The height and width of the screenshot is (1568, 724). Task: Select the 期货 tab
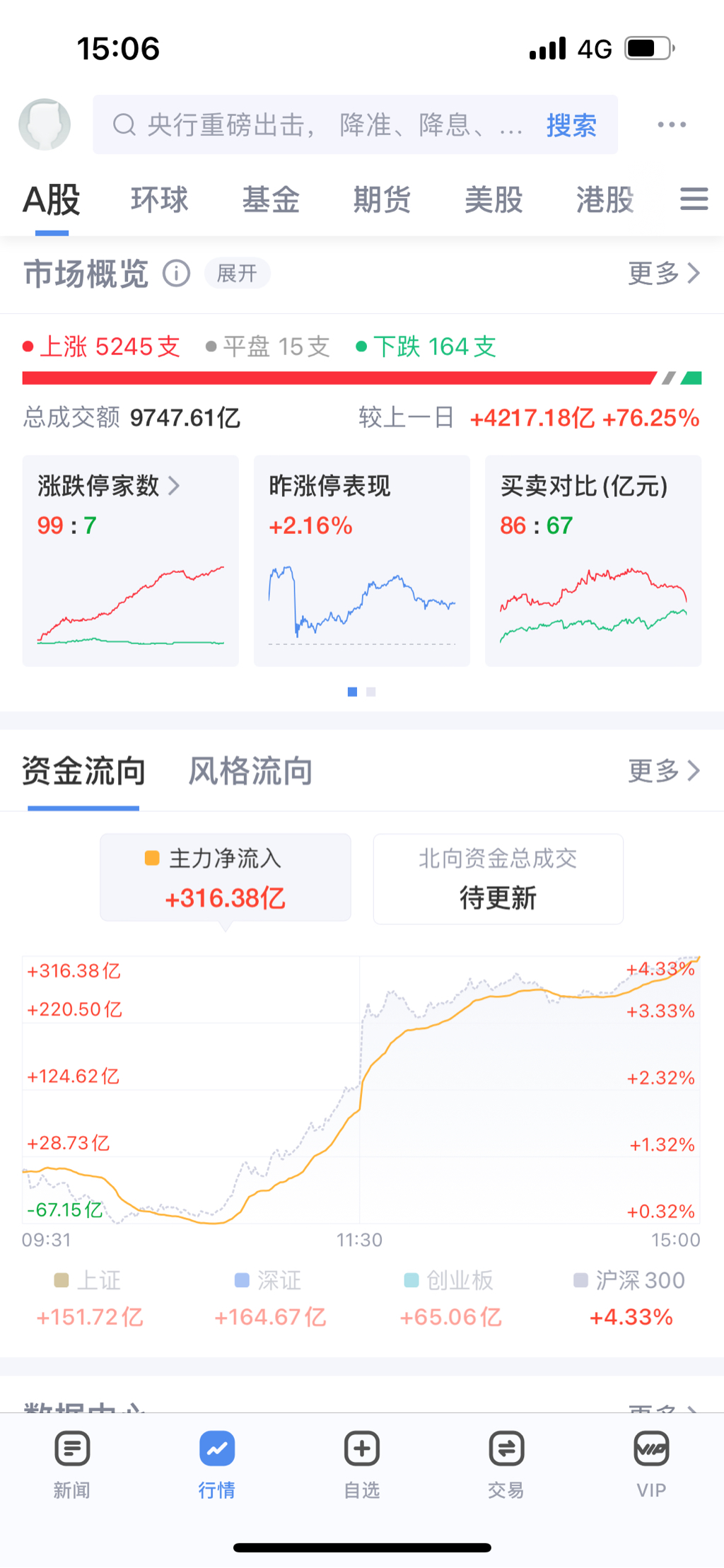coord(382,199)
